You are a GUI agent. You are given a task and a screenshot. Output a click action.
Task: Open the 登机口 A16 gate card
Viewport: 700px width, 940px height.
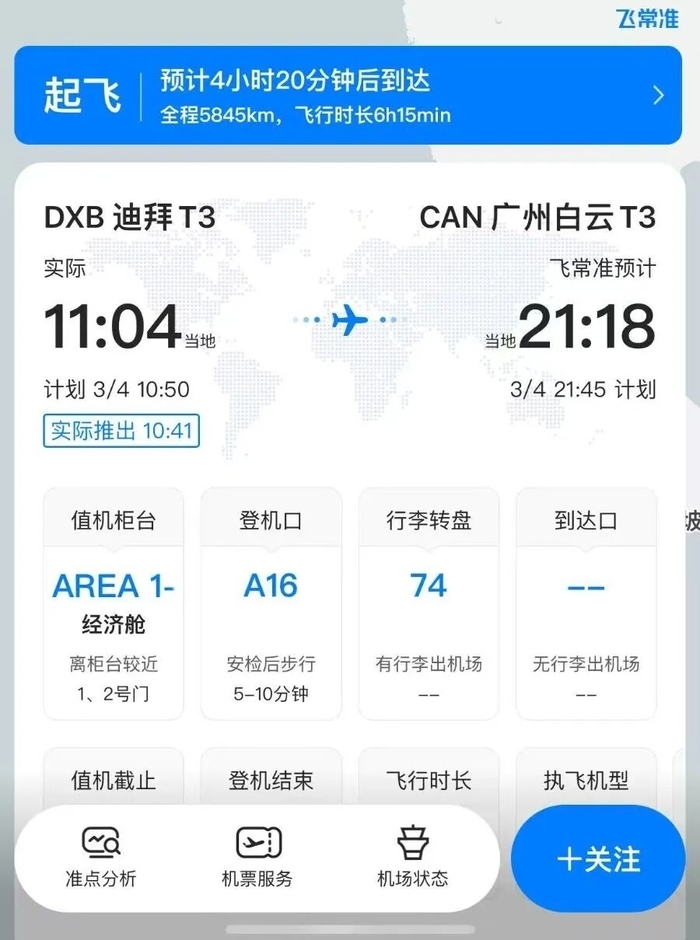tap(271, 604)
